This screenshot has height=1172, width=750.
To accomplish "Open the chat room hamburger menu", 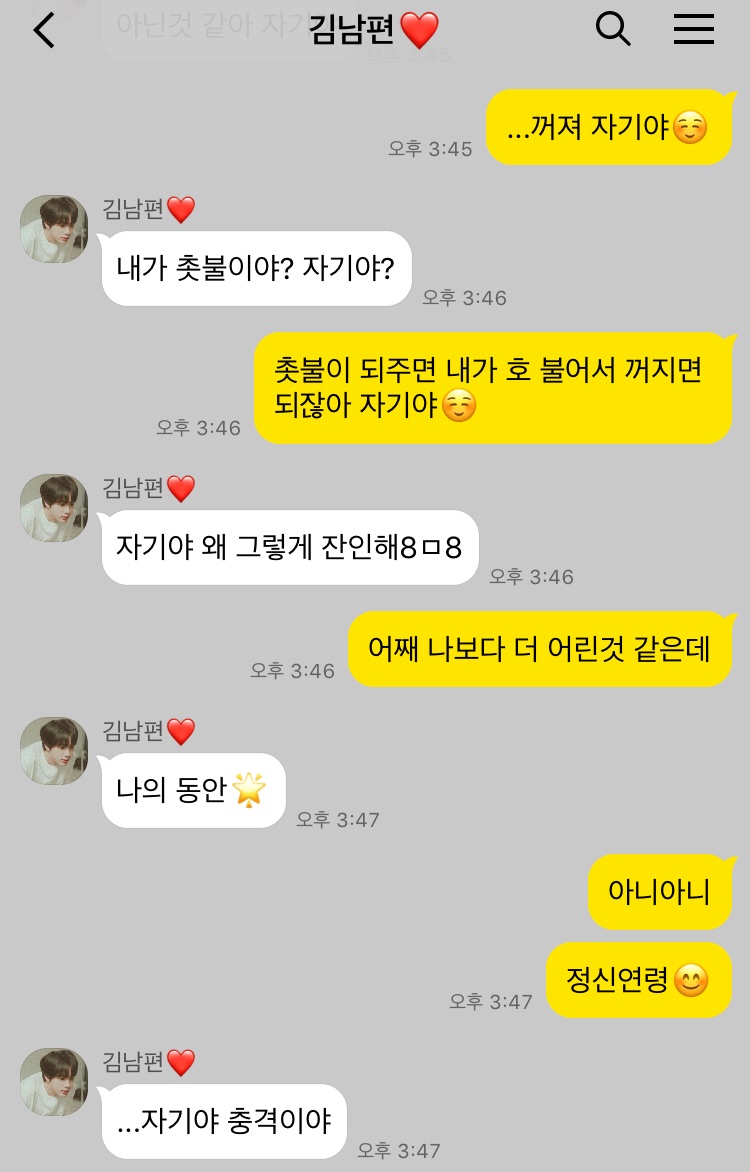I will click(694, 30).
